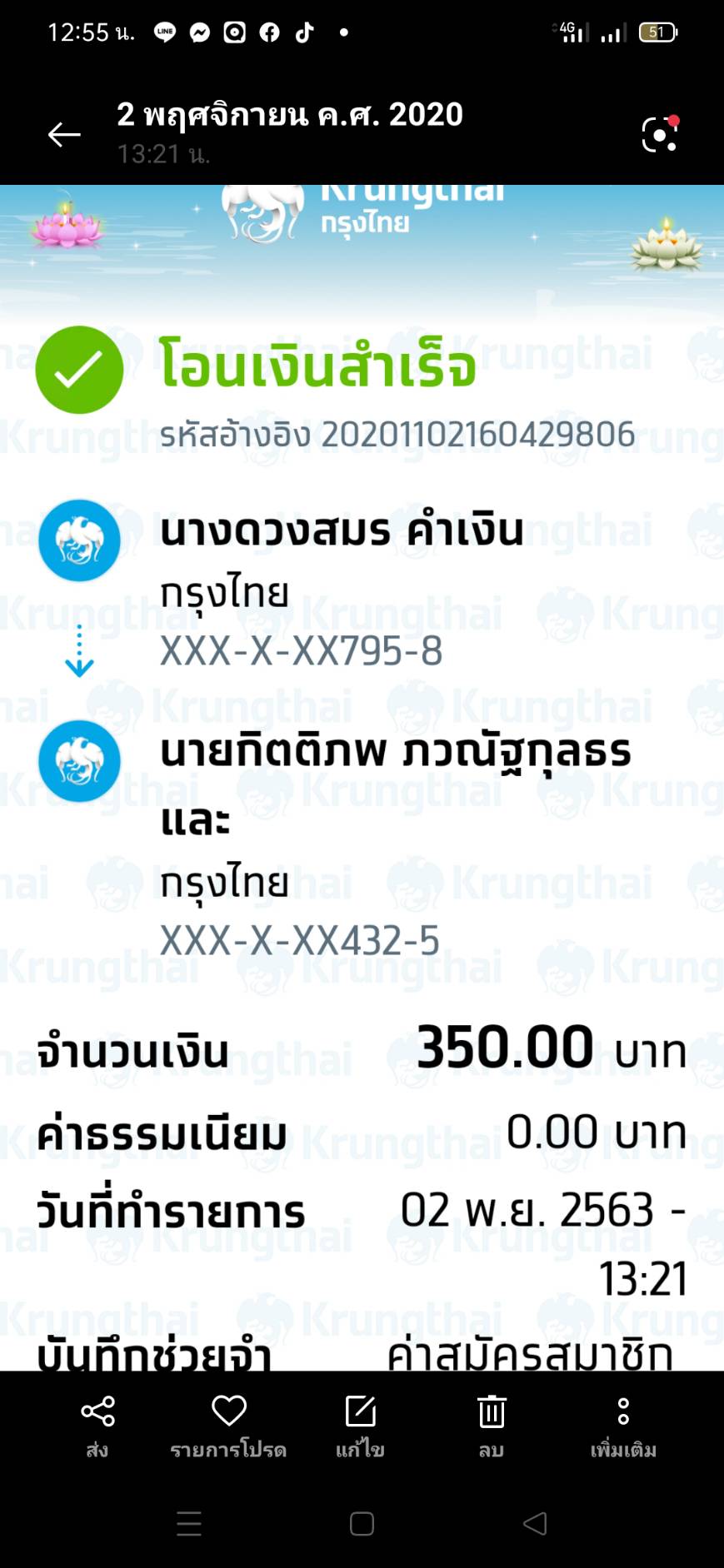Image resolution: width=724 pixels, height=1568 pixels.
Task: Add image to favorites (รายการโปรด)
Action: point(228,1425)
